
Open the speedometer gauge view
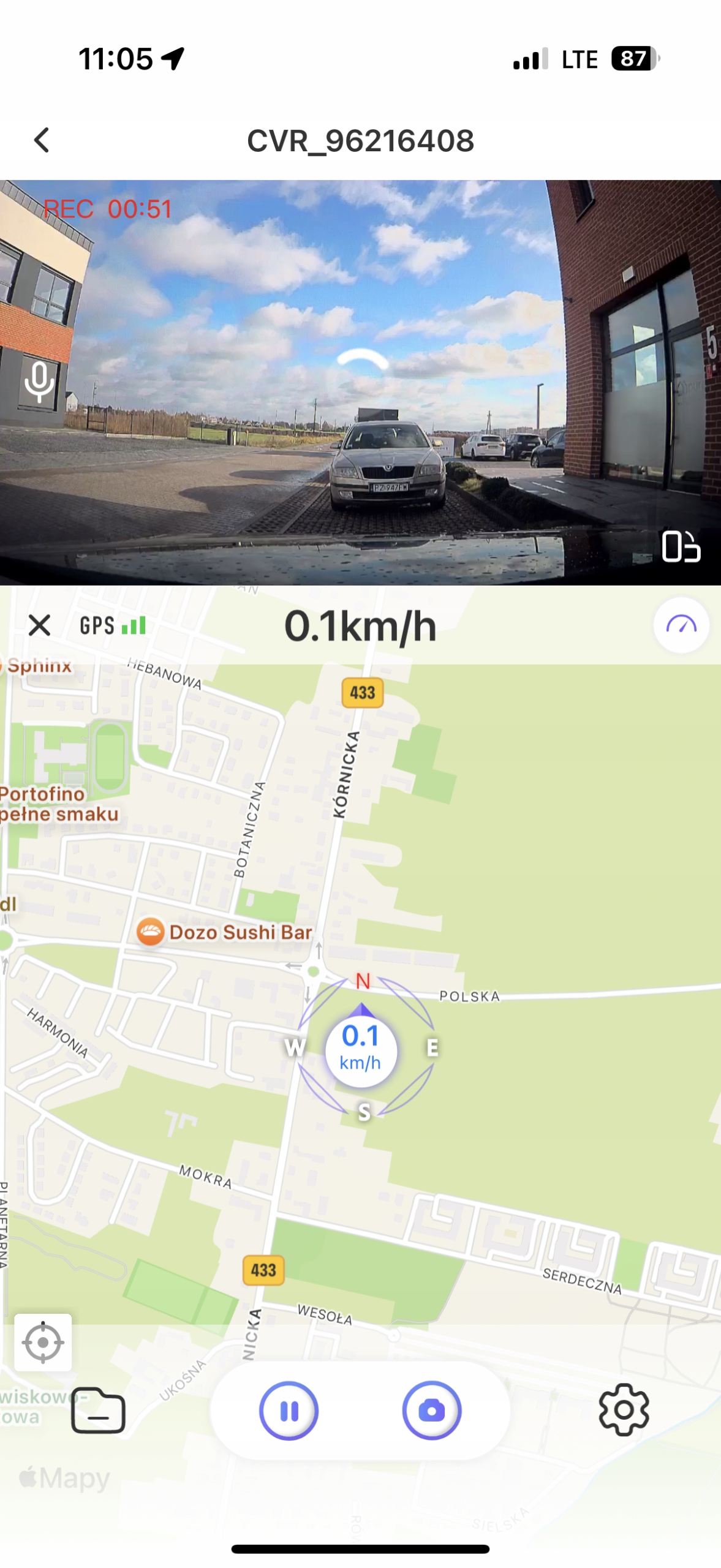681,625
